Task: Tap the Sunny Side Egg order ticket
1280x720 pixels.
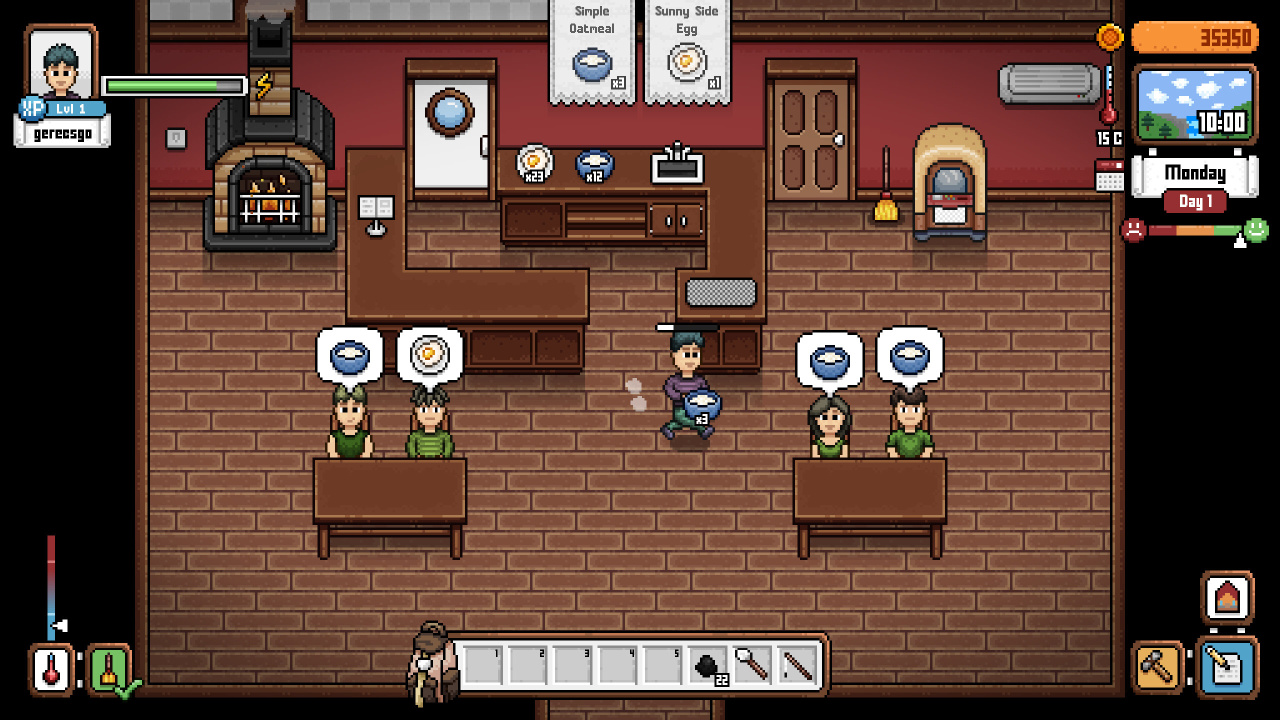Action: (x=687, y=50)
